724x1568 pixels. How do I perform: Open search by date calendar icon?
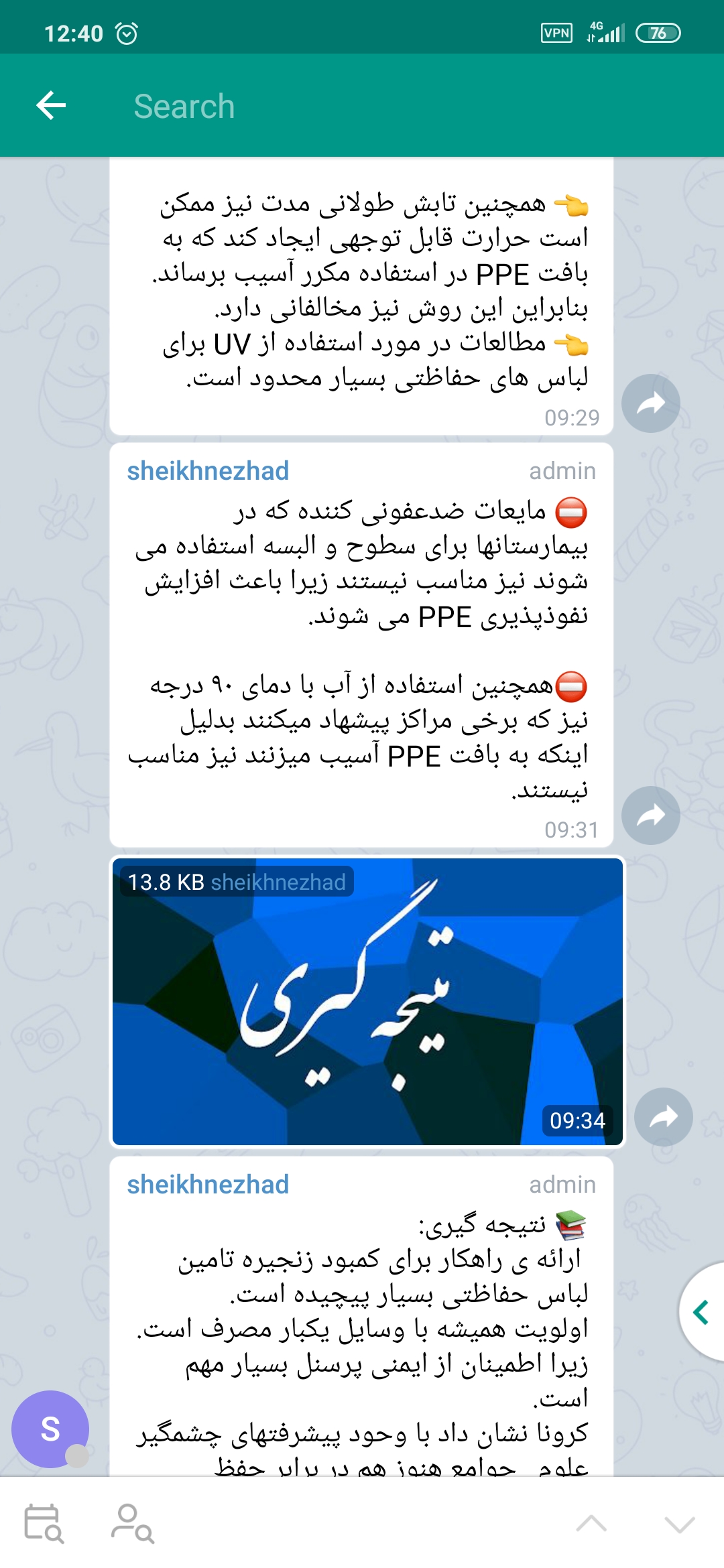44,1524
